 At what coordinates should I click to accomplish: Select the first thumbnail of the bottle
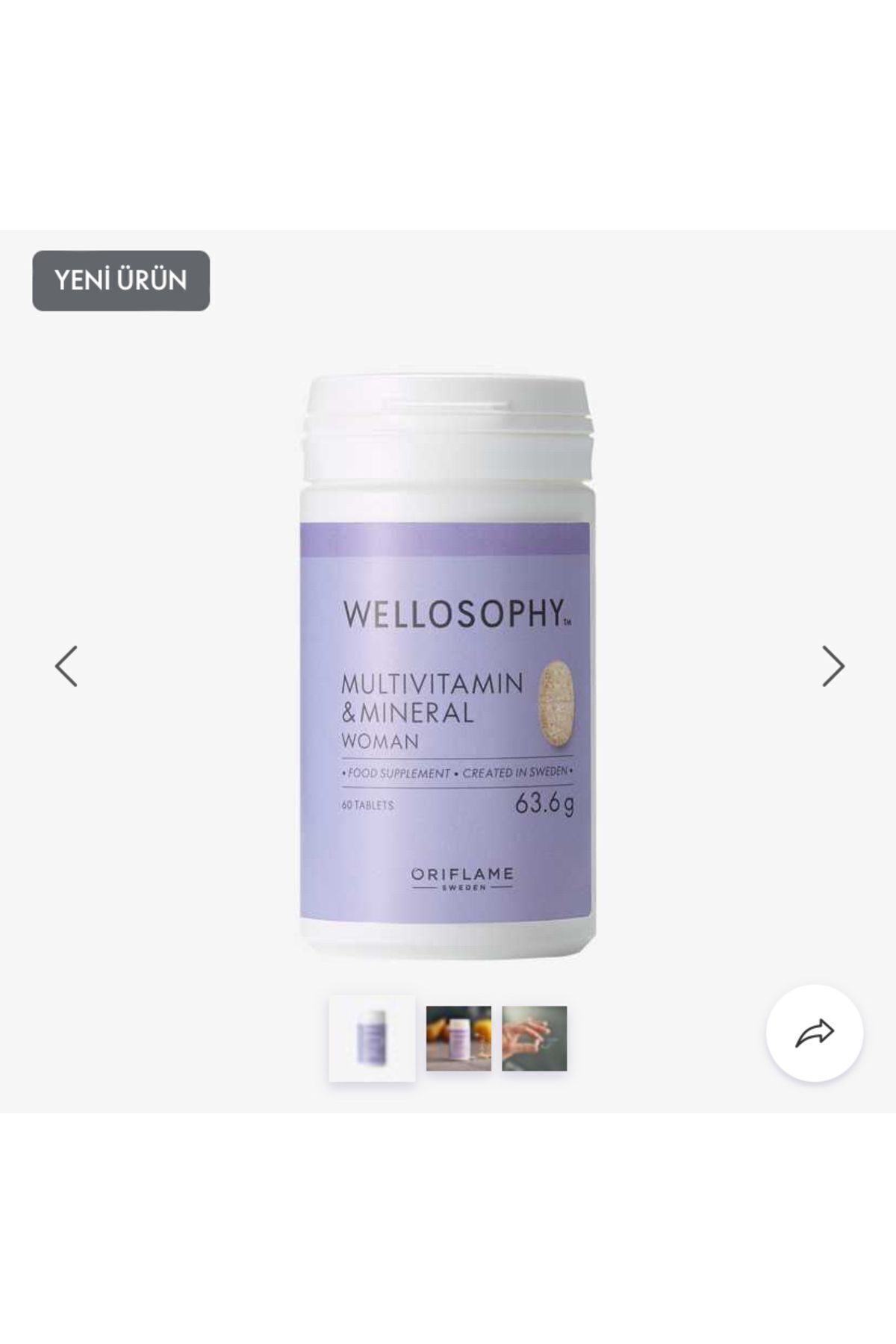point(372,1038)
